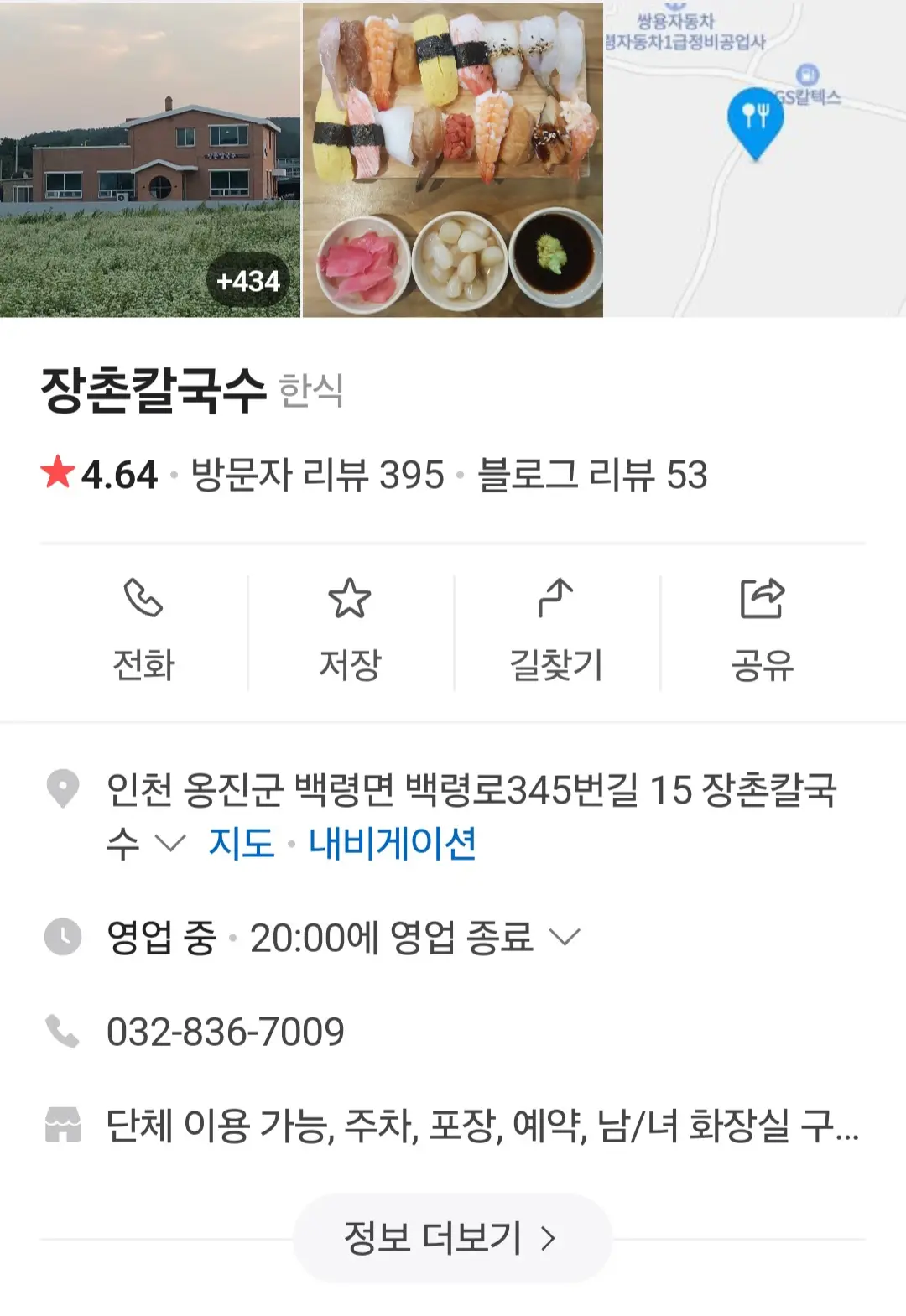Expand business hours details
906x1316 pixels.
565,937
